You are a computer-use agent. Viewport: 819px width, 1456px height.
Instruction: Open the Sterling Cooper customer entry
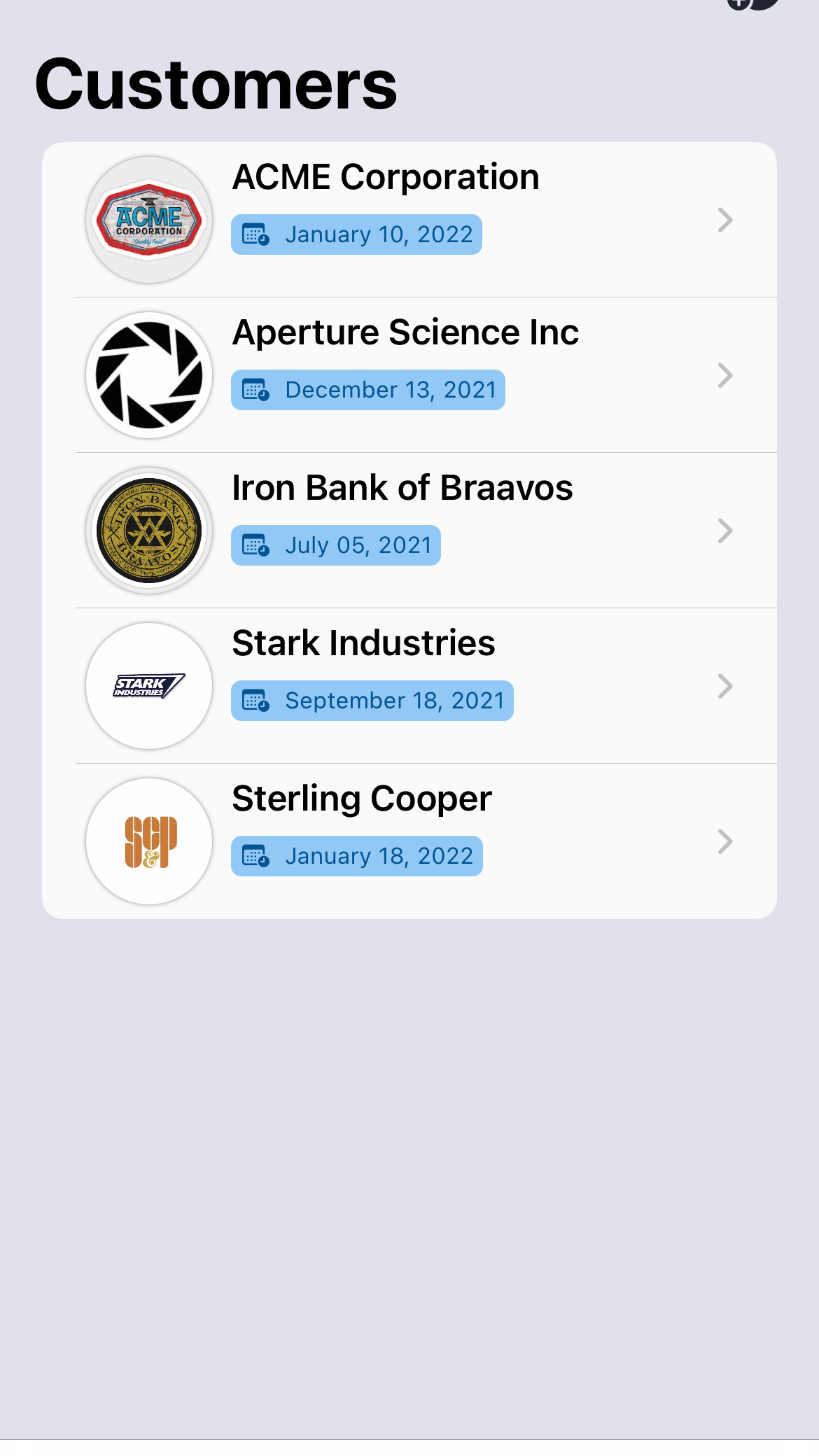pos(409,841)
